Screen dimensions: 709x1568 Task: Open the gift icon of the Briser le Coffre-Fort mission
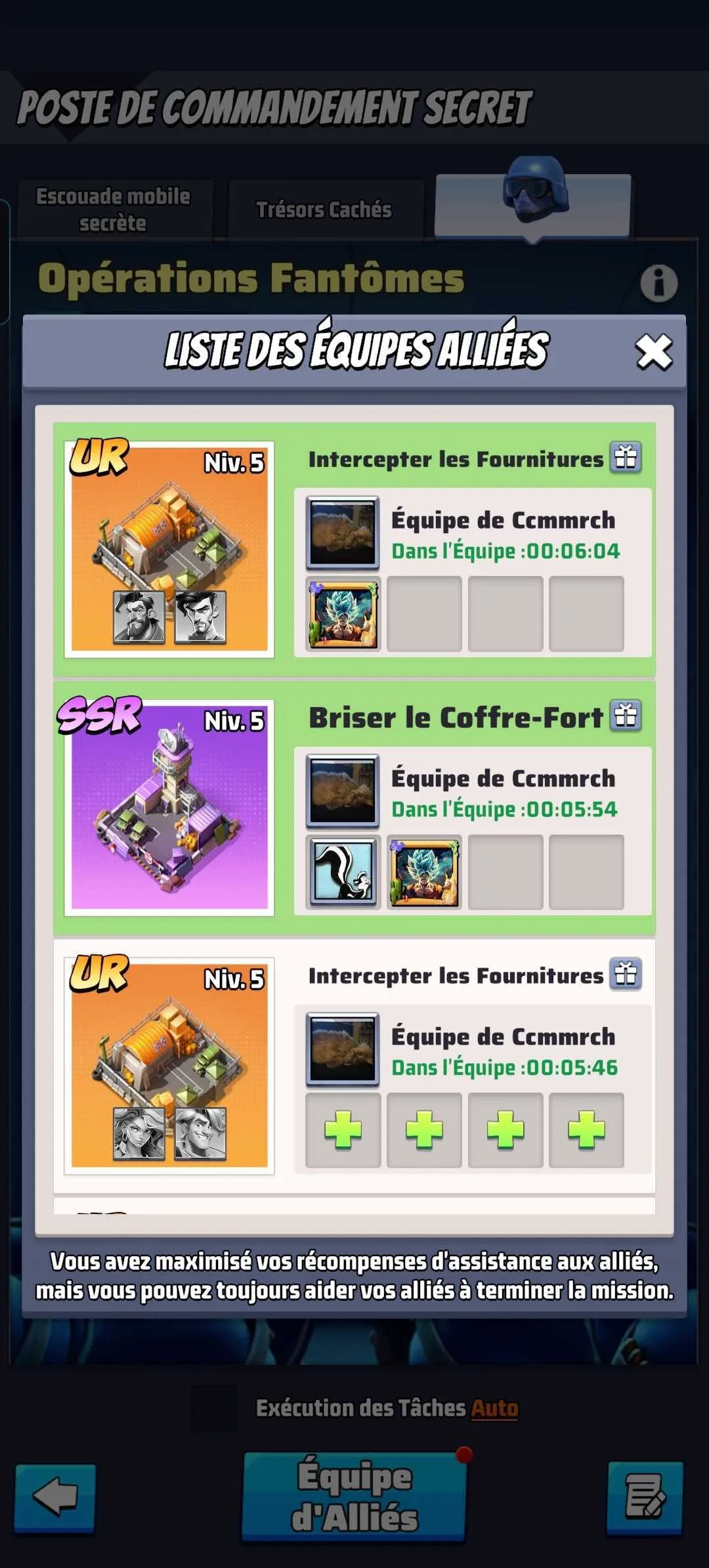tap(626, 715)
